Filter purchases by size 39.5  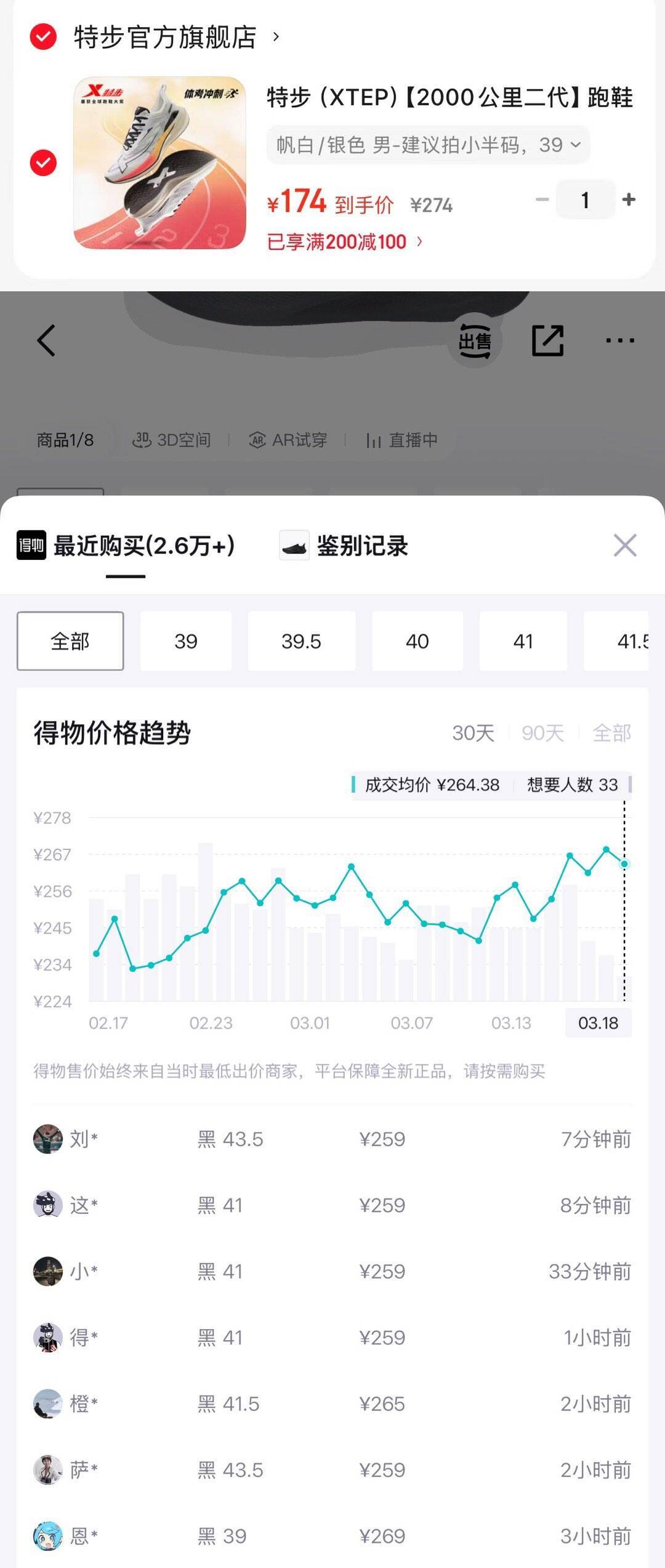click(x=301, y=641)
